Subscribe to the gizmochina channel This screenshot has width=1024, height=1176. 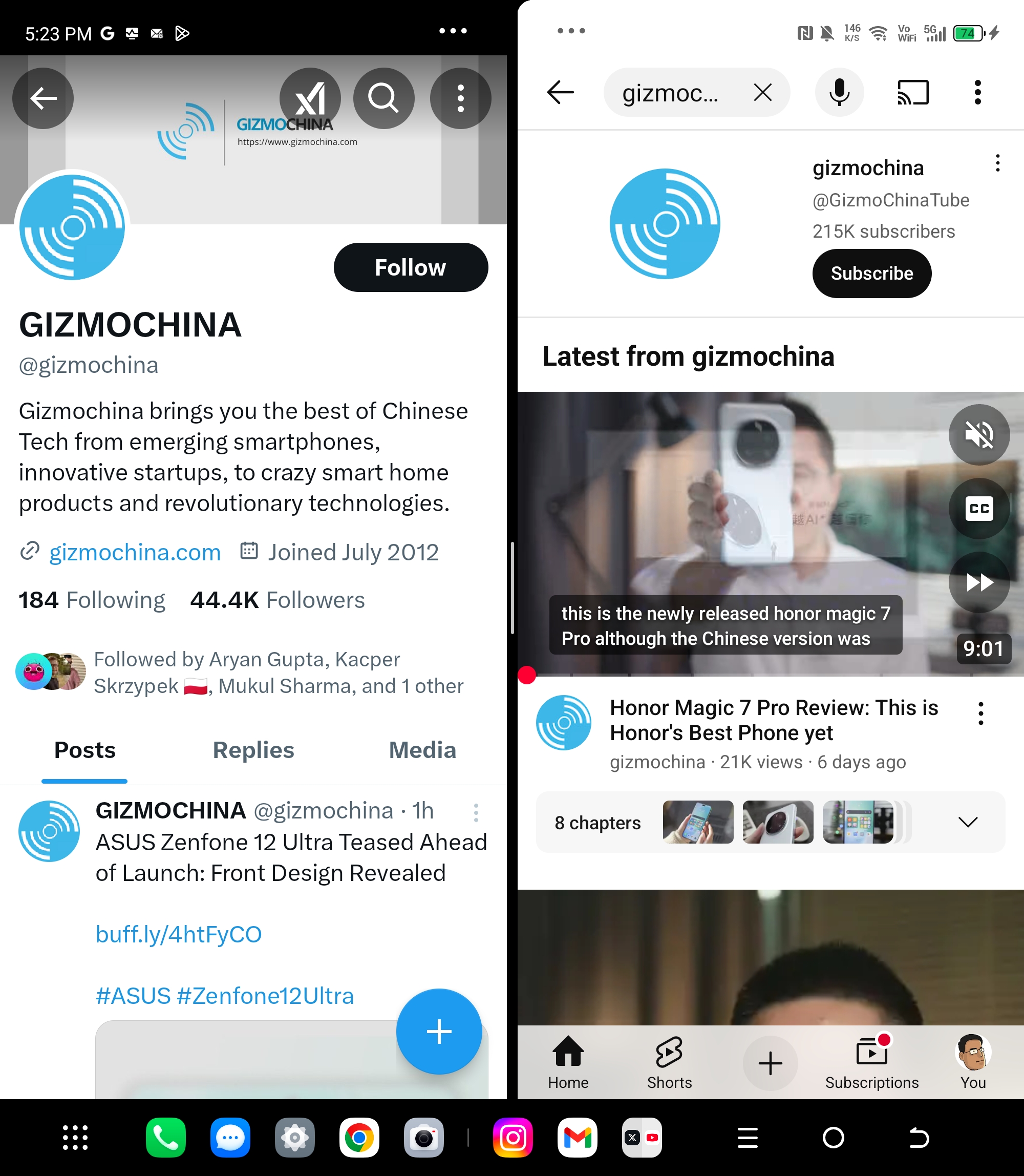click(x=871, y=274)
